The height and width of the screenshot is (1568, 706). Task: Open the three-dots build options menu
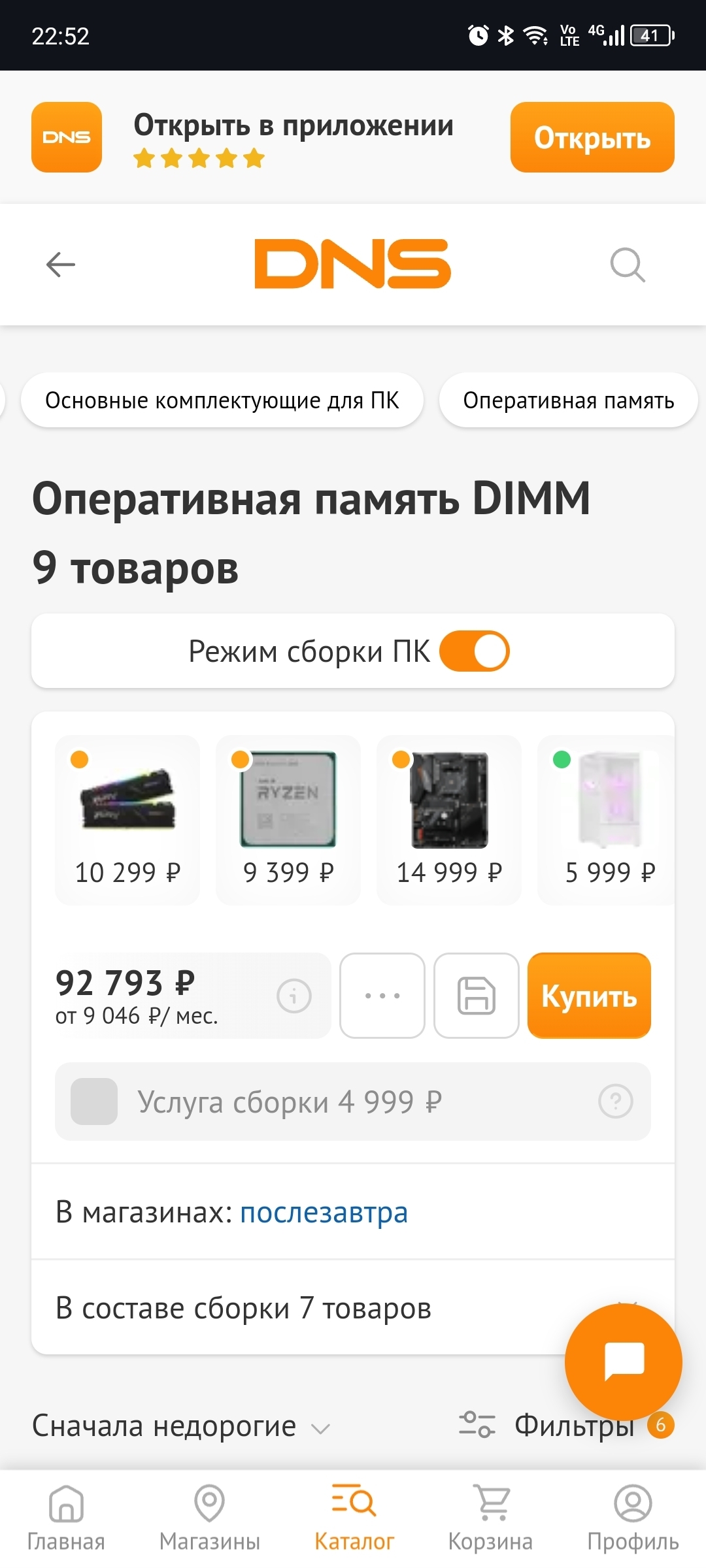pos(382,996)
